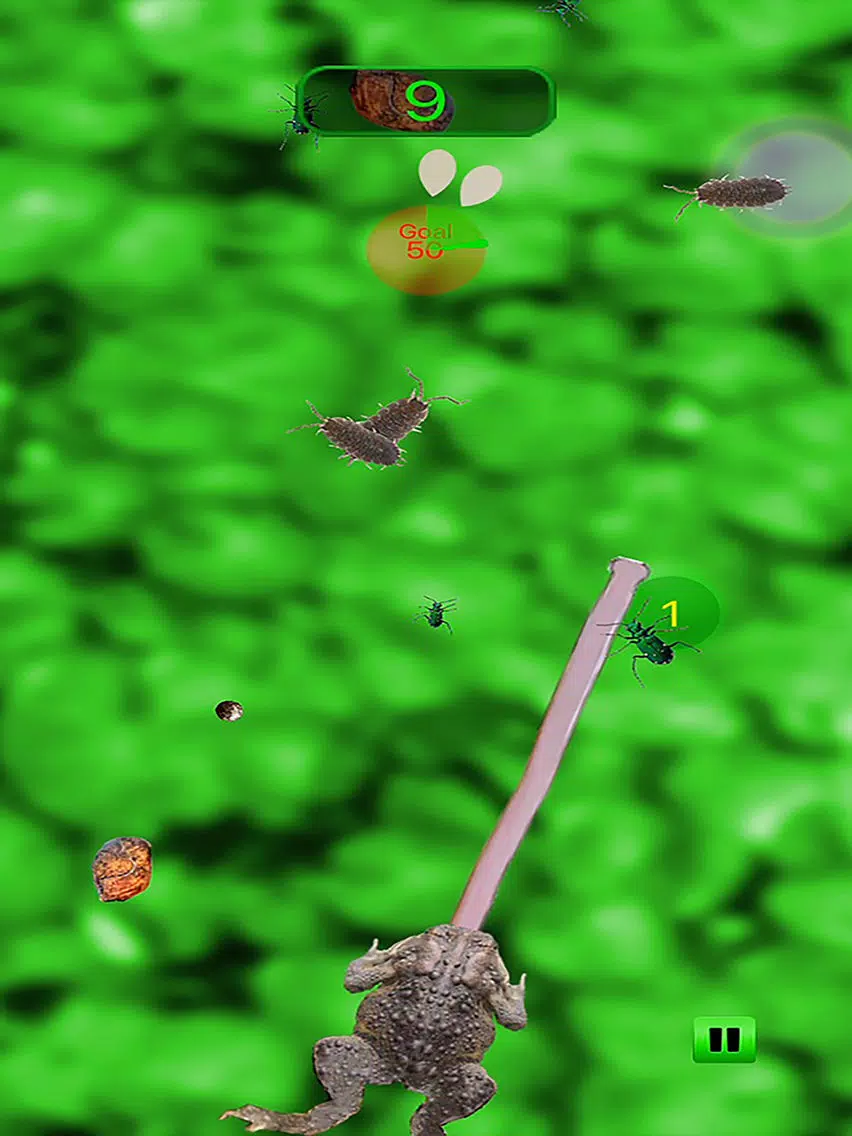Screen dimensions: 852x1136
Task: Catch the woodlouse near the translucent bubble
Action: pyautogui.click(x=735, y=193)
